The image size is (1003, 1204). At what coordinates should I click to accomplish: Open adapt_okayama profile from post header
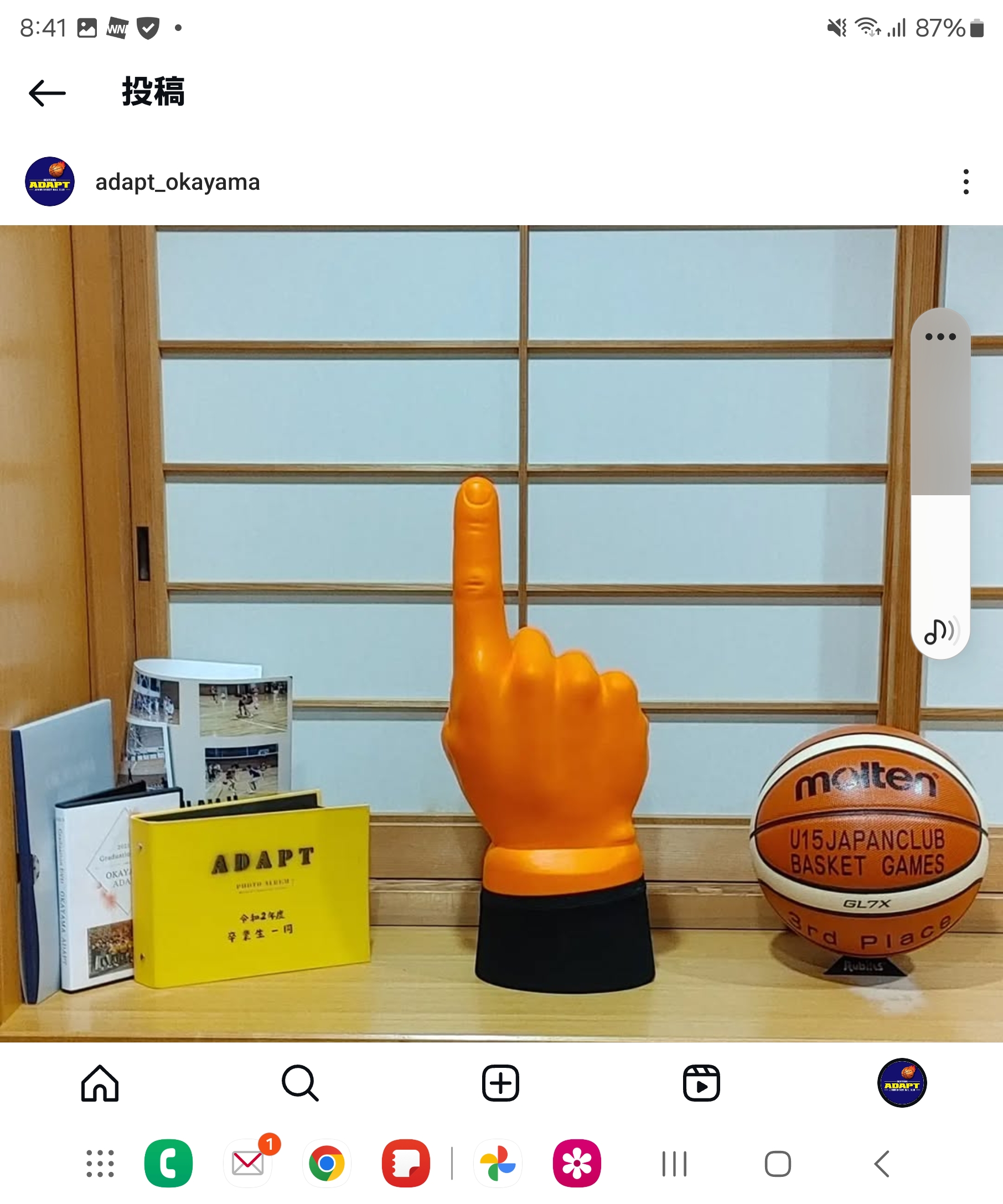click(177, 183)
